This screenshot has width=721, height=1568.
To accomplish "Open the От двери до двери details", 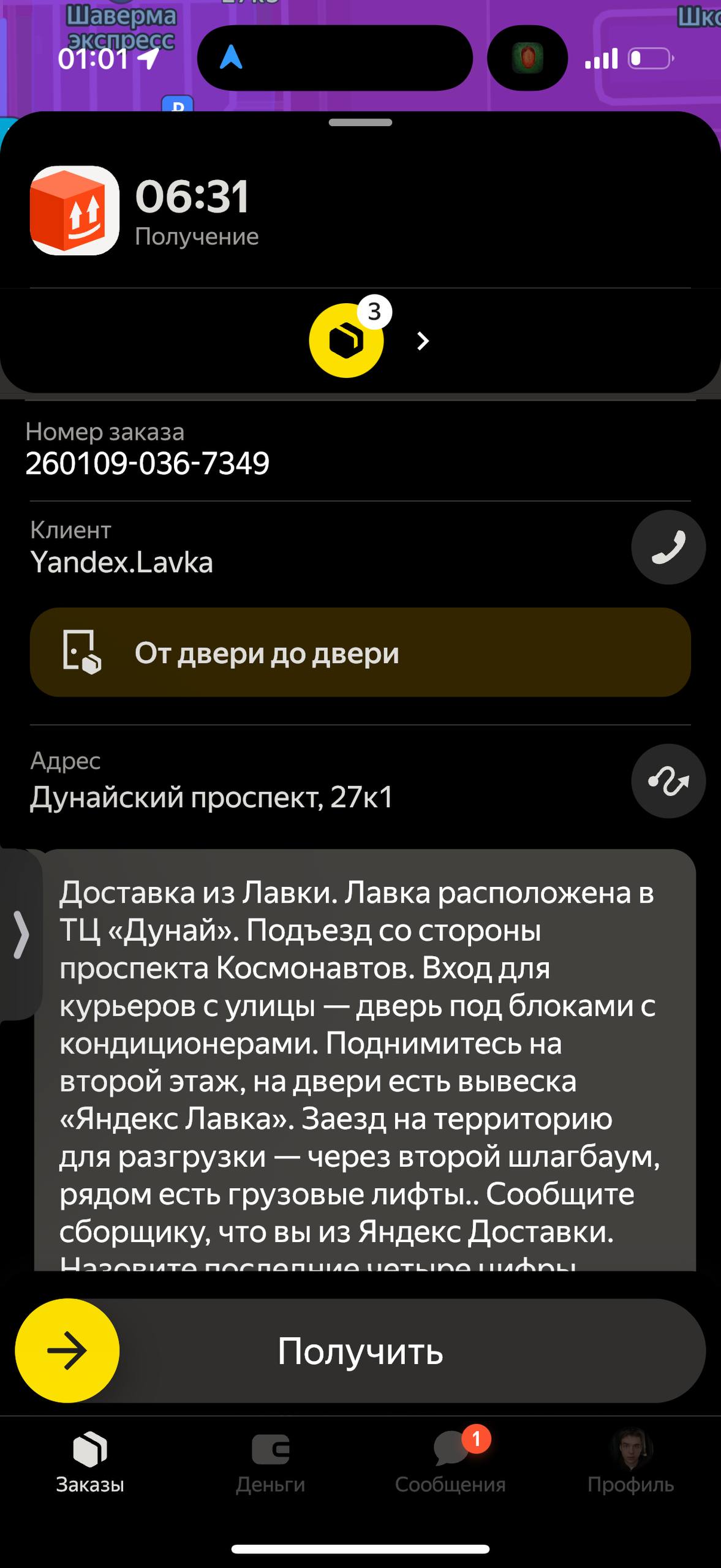I will point(360,652).
